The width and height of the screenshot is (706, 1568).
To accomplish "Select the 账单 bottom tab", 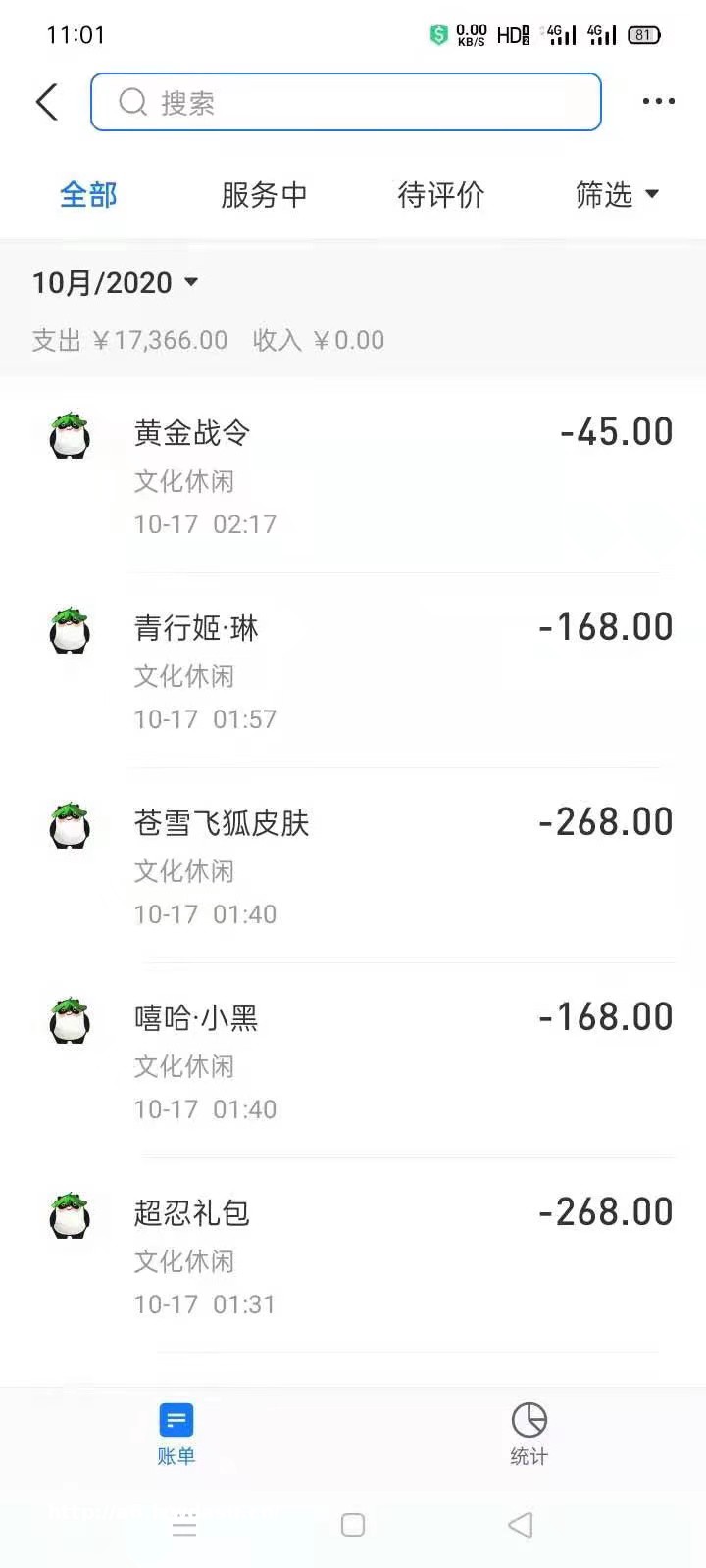I will (176, 1434).
